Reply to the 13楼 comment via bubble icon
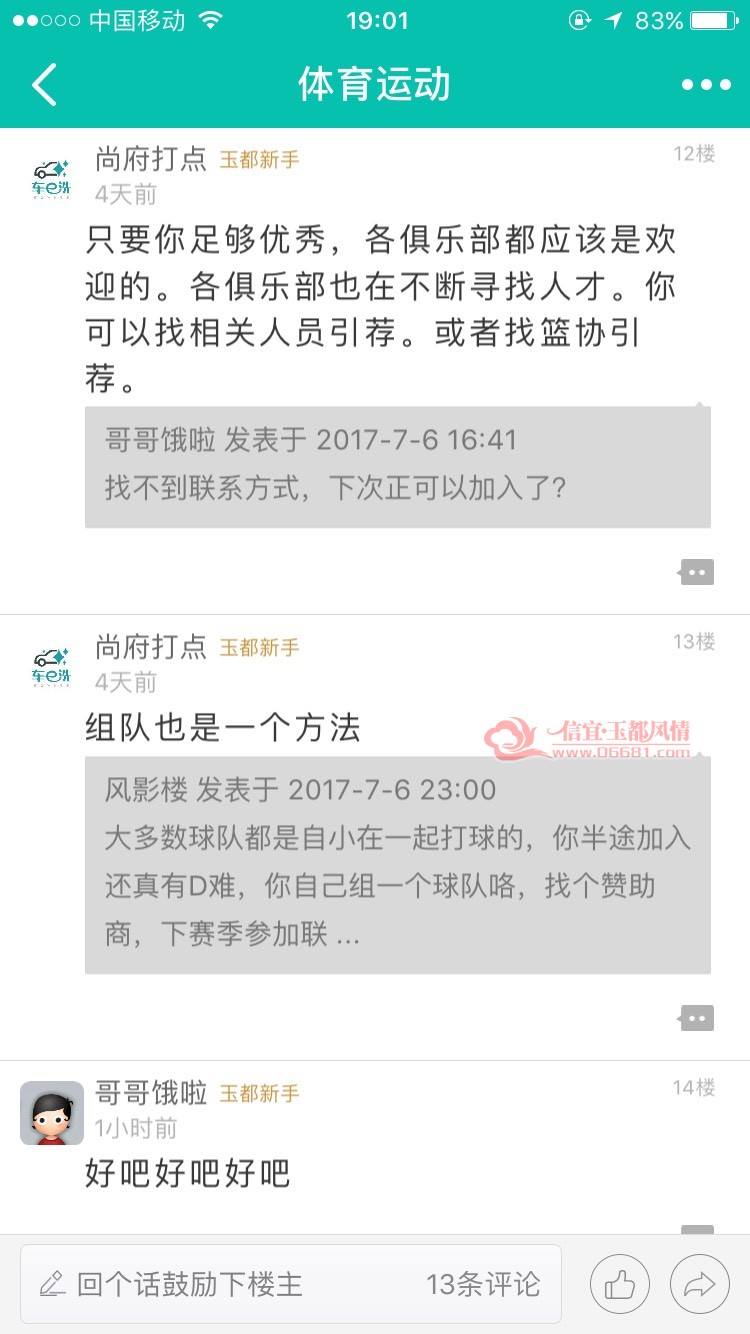This screenshot has height=1334, width=750. pyautogui.click(x=697, y=1018)
